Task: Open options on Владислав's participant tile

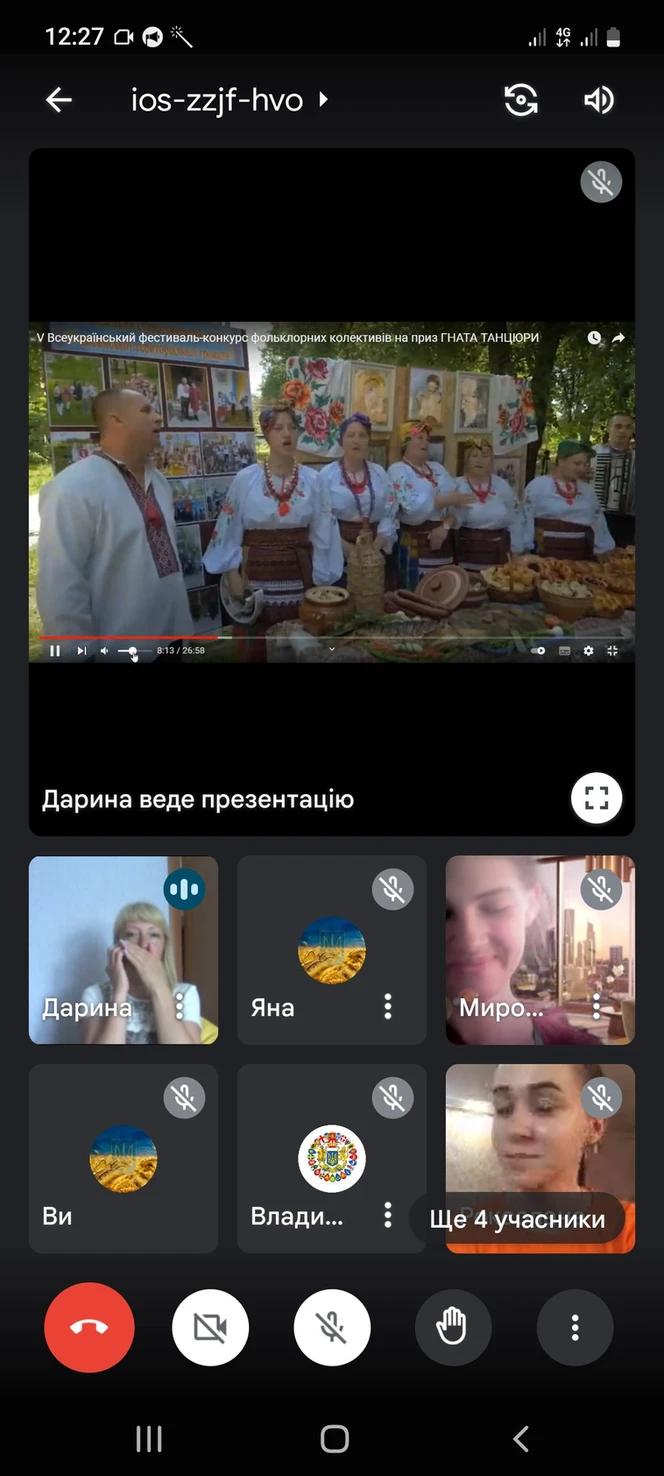Action: pyautogui.click(x=388, y=1215)
